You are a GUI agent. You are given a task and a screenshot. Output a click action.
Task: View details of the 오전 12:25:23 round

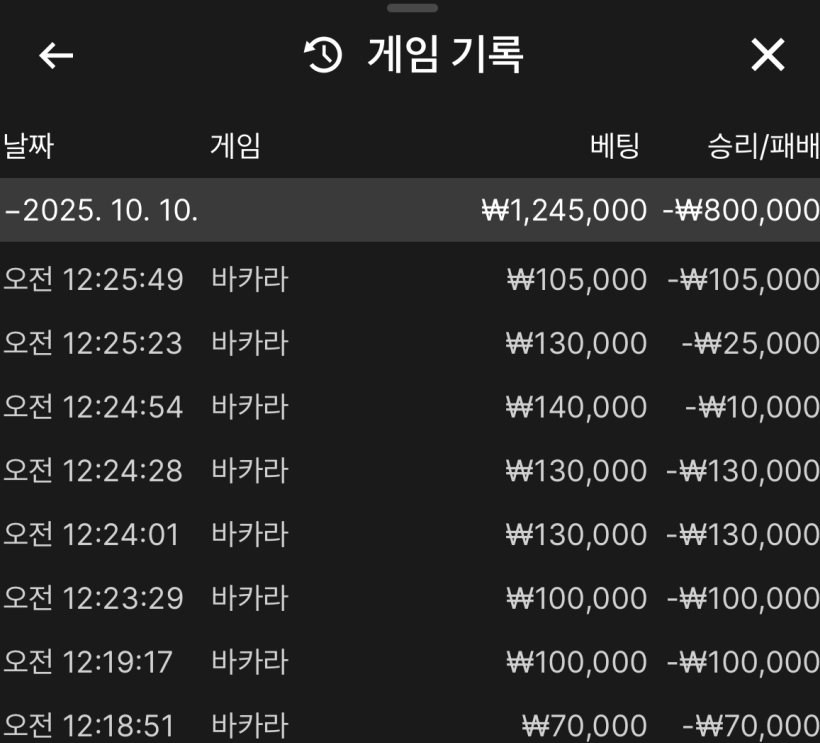point(410,343)
